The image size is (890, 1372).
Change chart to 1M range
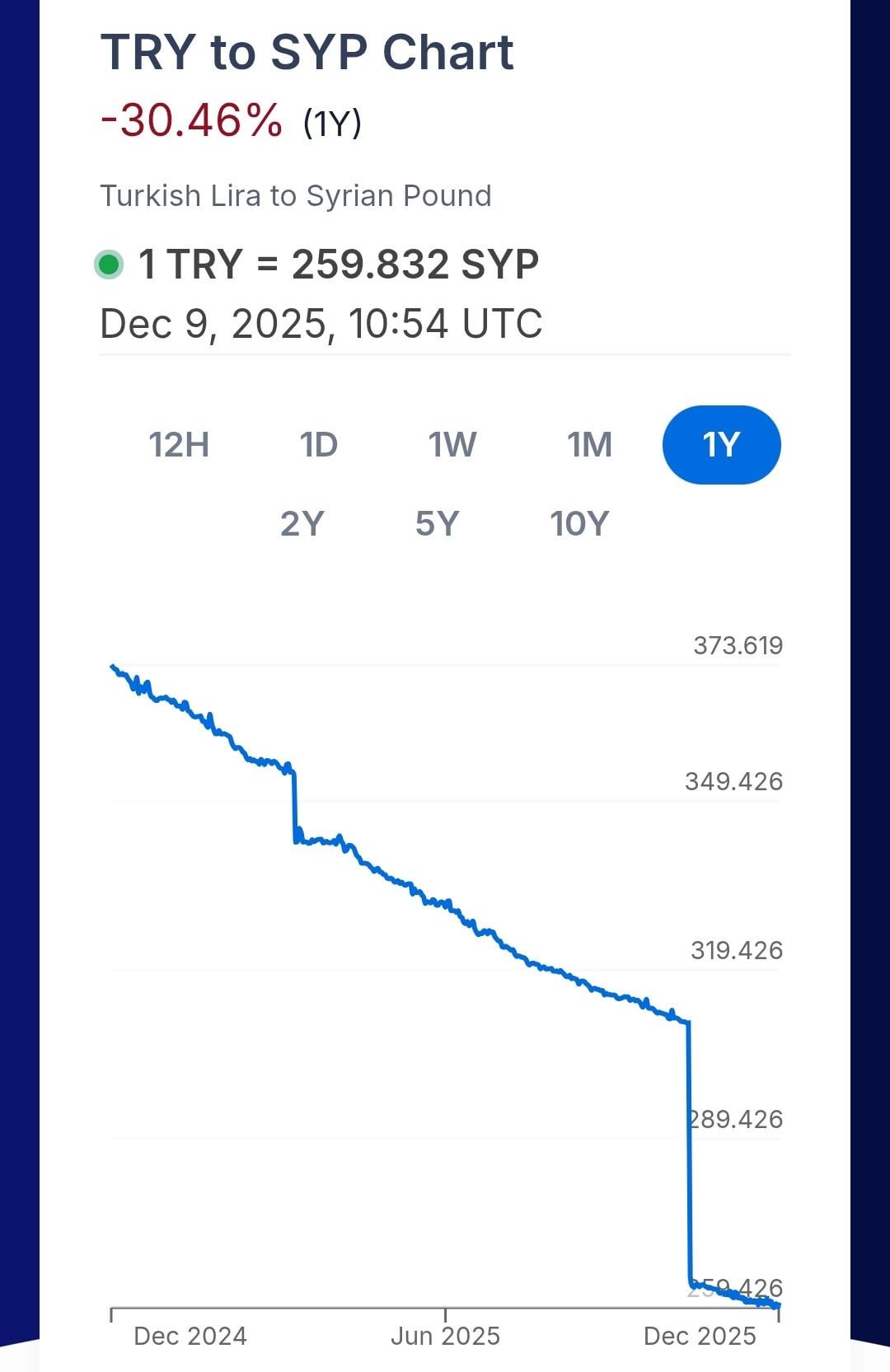tap(590, 445)
